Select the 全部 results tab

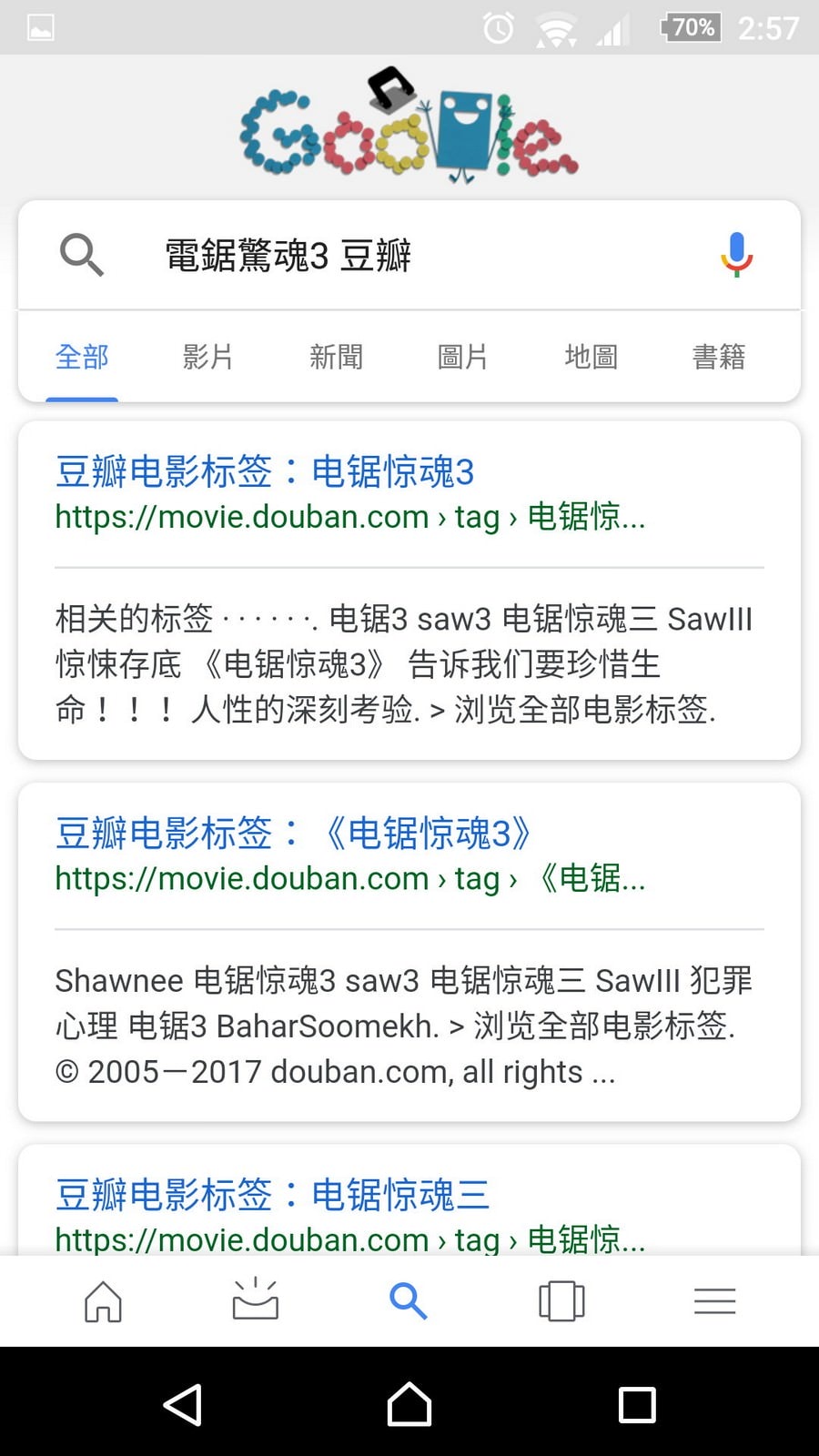pos(82,357)
